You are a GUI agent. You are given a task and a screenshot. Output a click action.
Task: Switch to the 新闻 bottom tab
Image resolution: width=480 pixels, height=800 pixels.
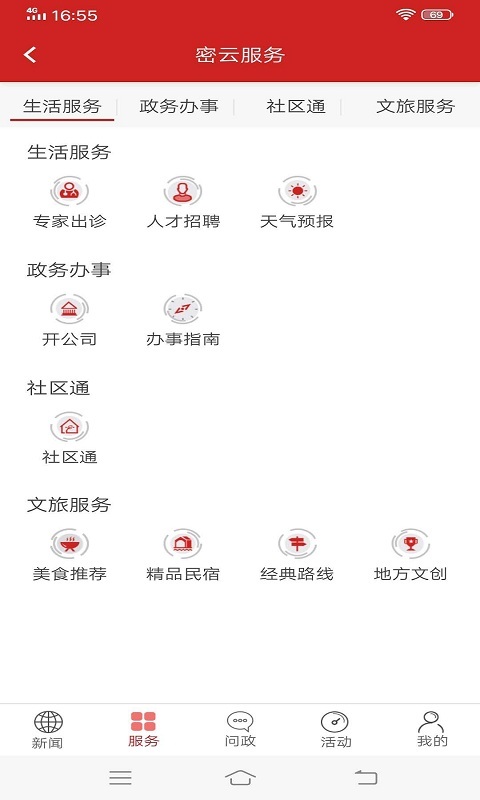click(48, 730)
